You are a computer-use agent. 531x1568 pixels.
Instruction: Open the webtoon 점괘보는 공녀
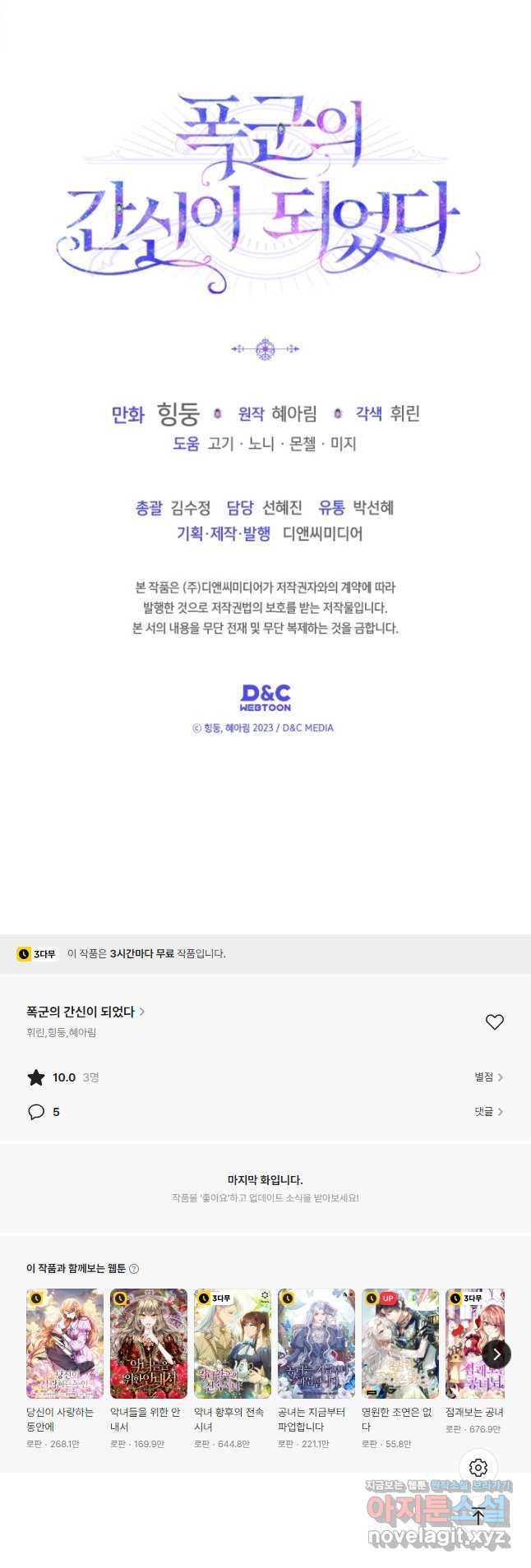pyautogui.click(x=473, y=1344)
